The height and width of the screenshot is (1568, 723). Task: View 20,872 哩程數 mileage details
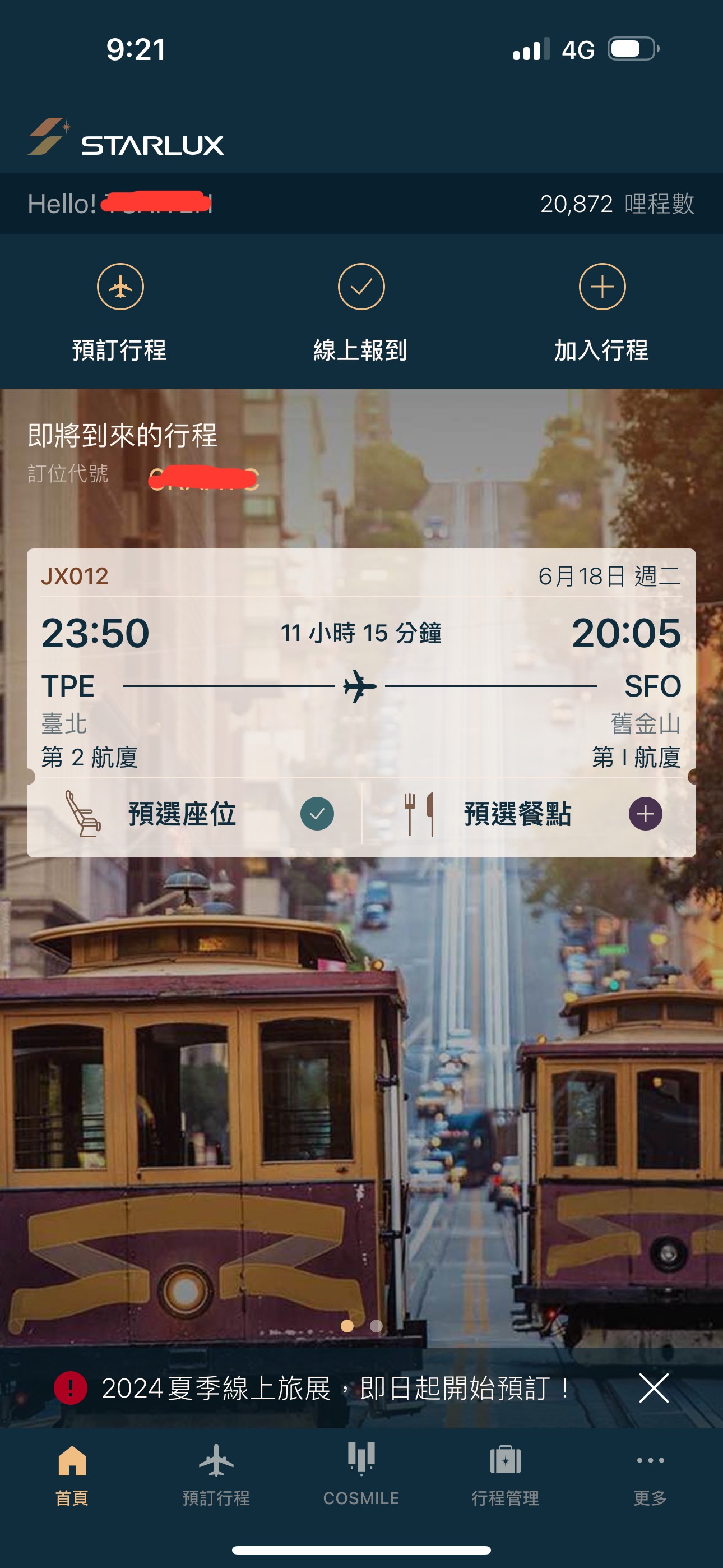pyautogui.click(x=616, y=204)
